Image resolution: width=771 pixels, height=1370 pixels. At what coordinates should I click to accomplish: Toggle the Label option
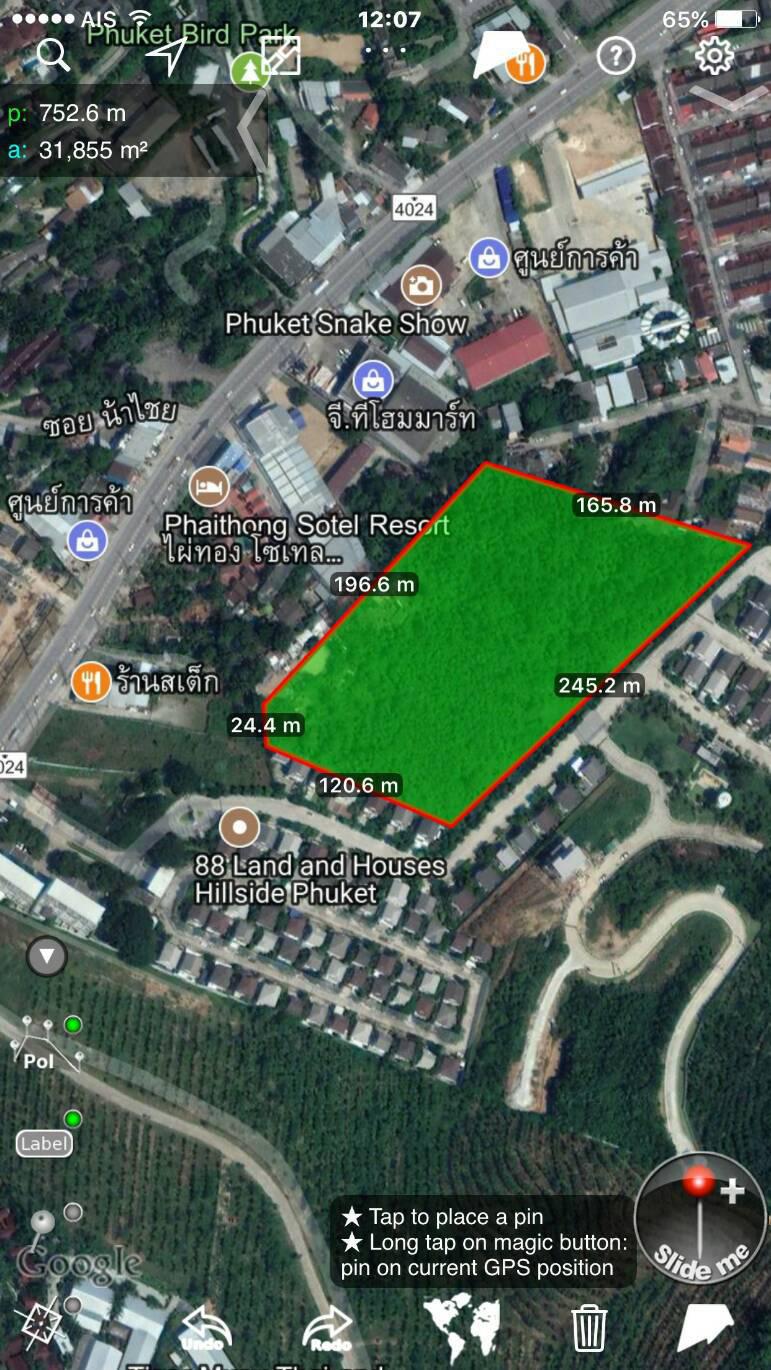click(x=45, y=1143)
